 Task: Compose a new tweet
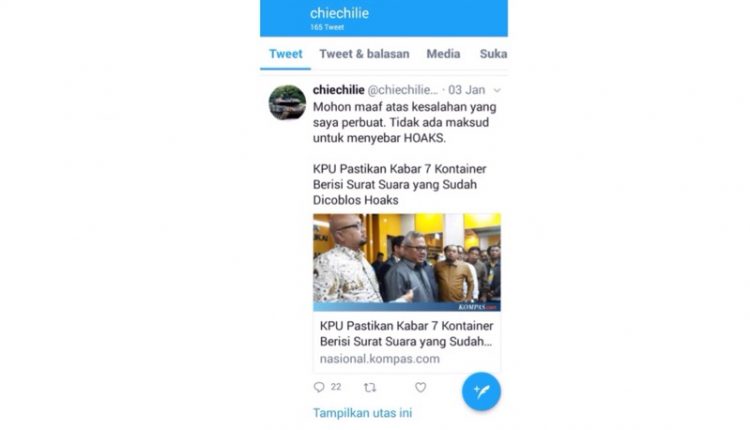tap(481, 391)
